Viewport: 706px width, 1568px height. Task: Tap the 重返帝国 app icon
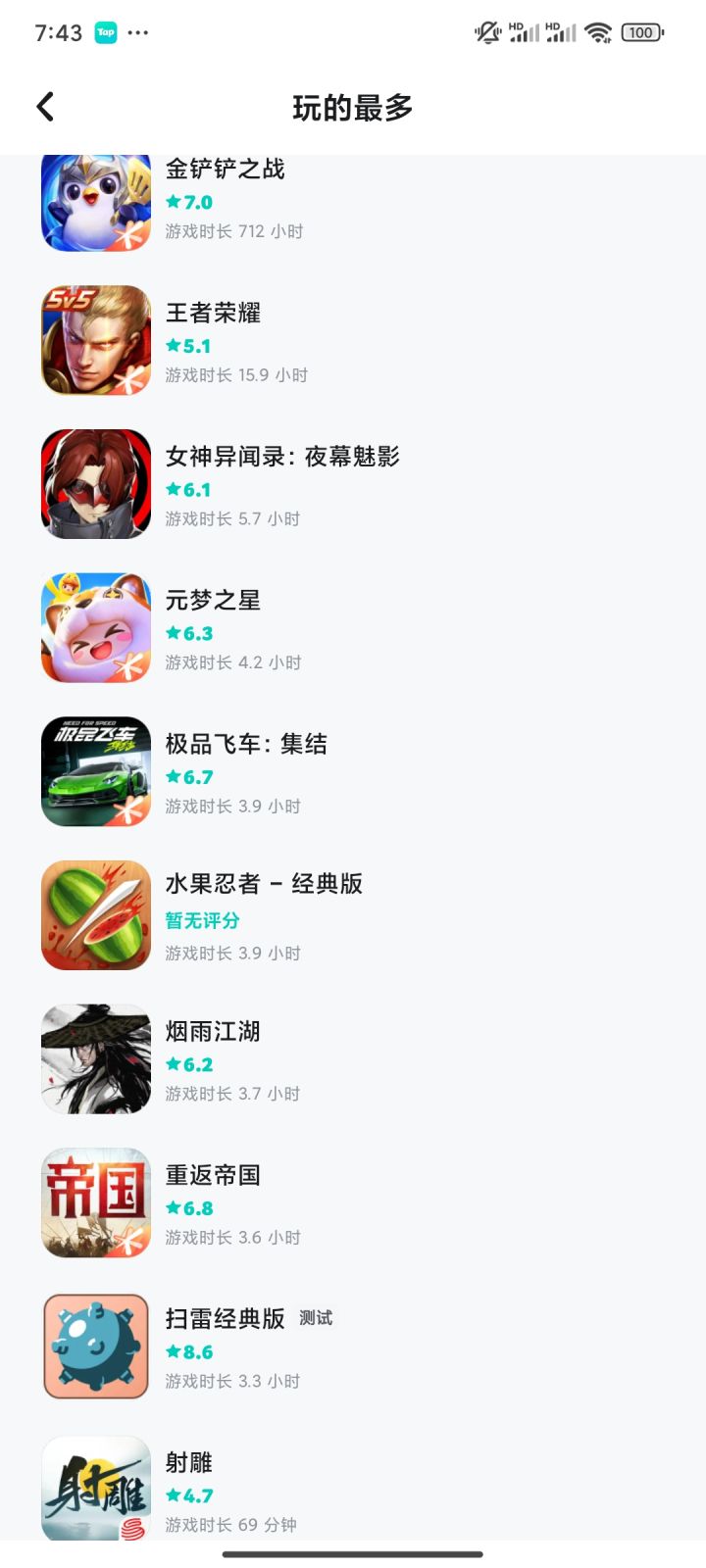(x=95, y=1201)
